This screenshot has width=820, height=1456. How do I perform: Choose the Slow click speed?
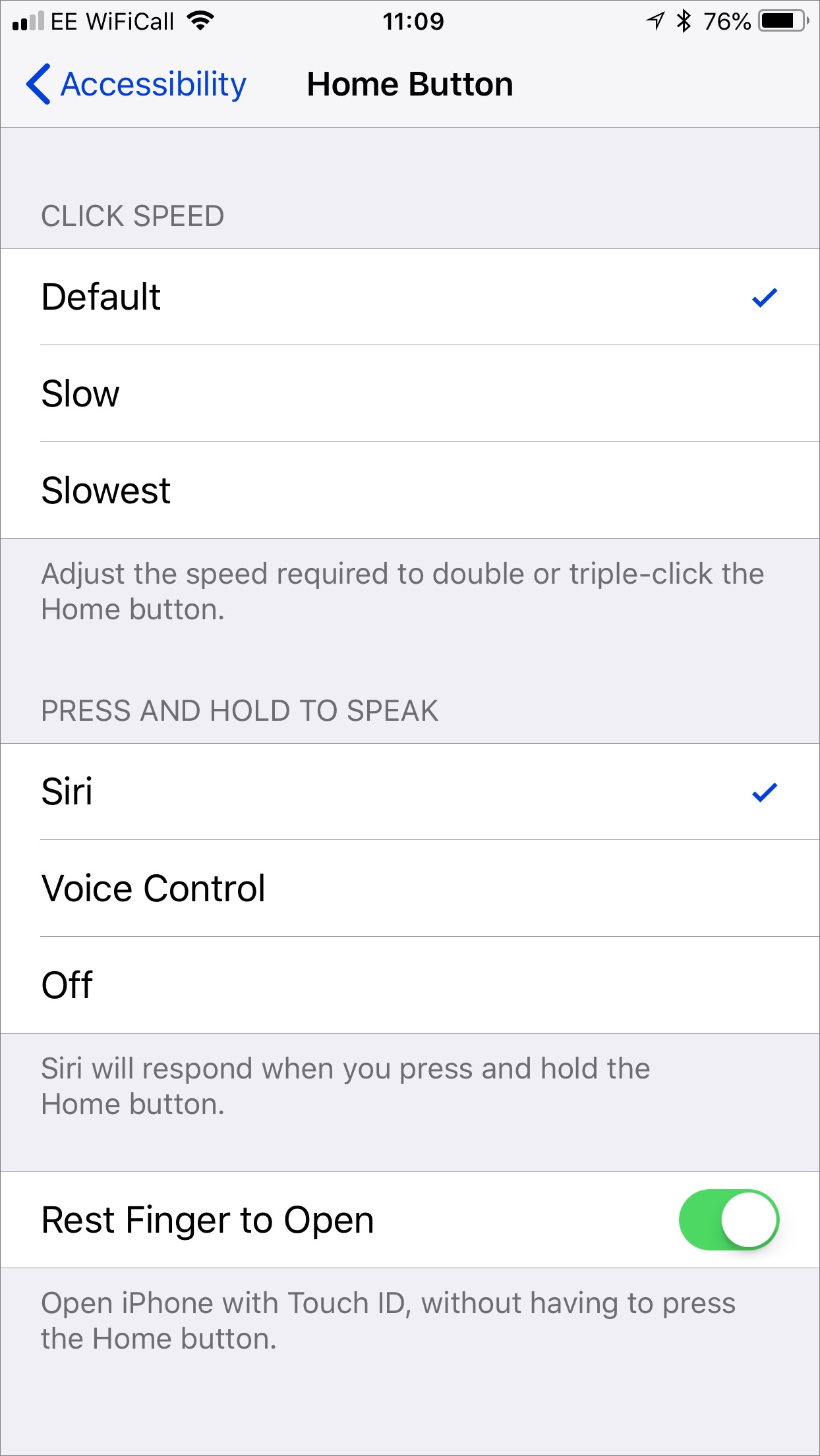tap(410, 393)
